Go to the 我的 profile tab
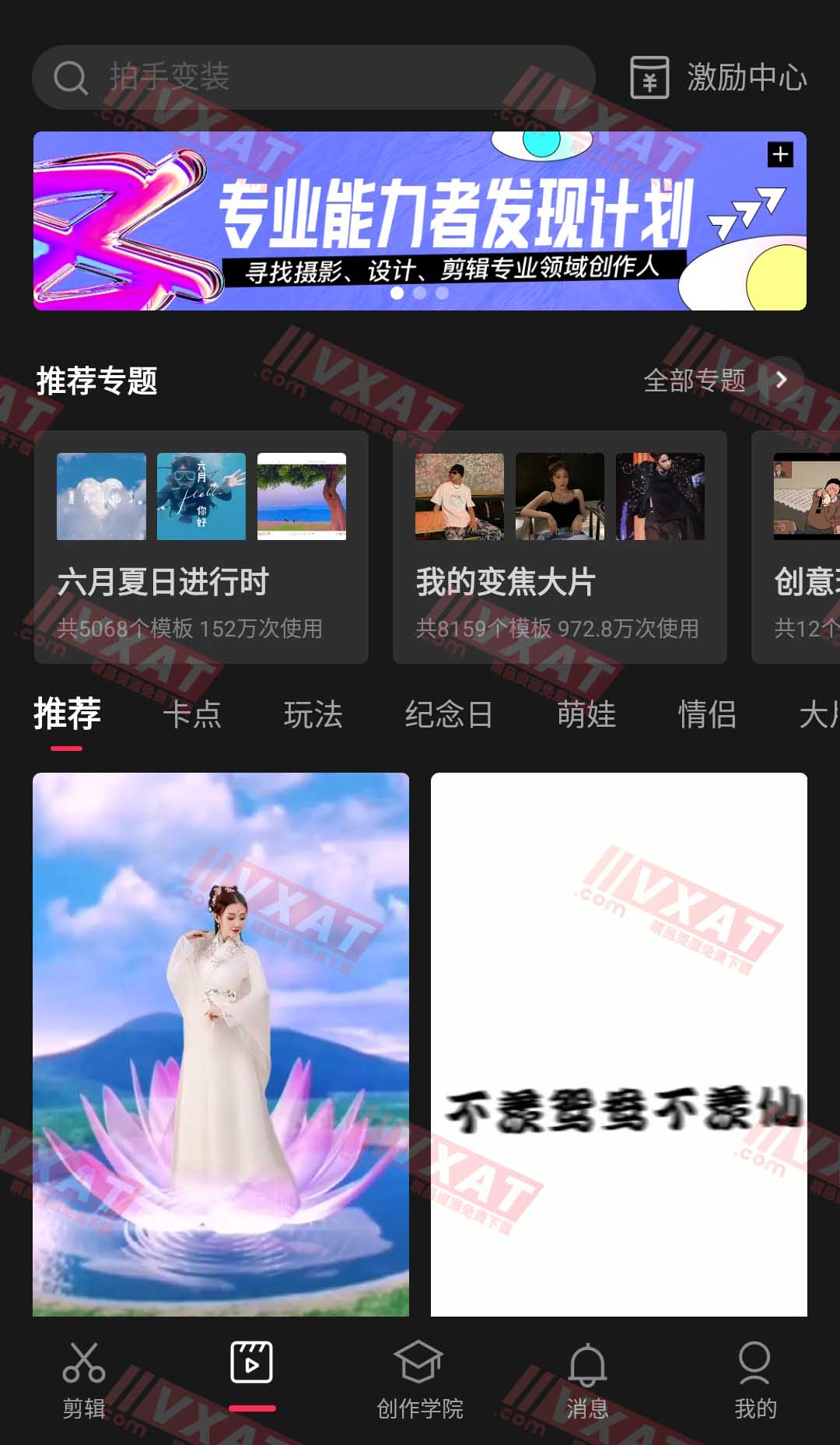The height and width of the screenshot is (1445, 840). (x=754, y=1379)
